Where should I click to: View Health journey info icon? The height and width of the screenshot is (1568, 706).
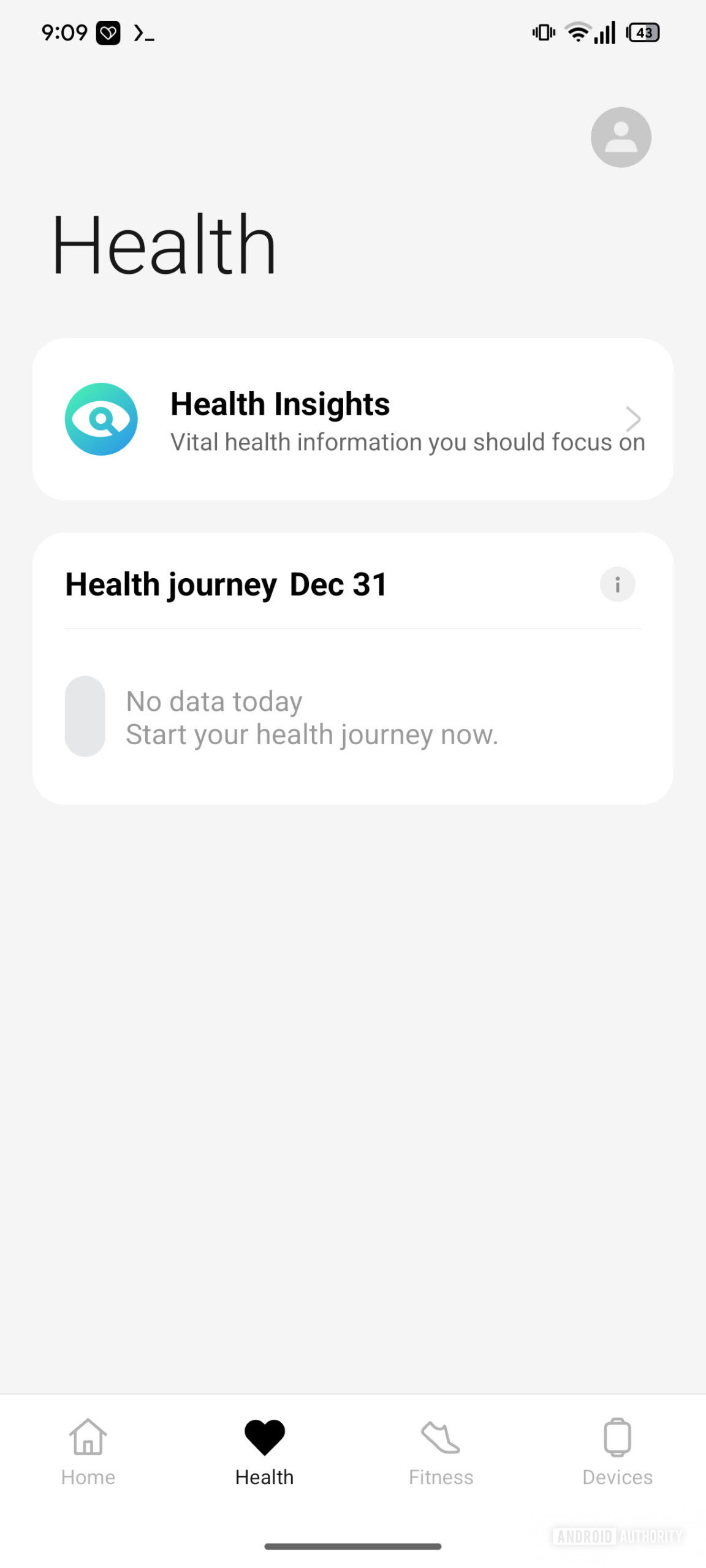[x=617, y=584]
